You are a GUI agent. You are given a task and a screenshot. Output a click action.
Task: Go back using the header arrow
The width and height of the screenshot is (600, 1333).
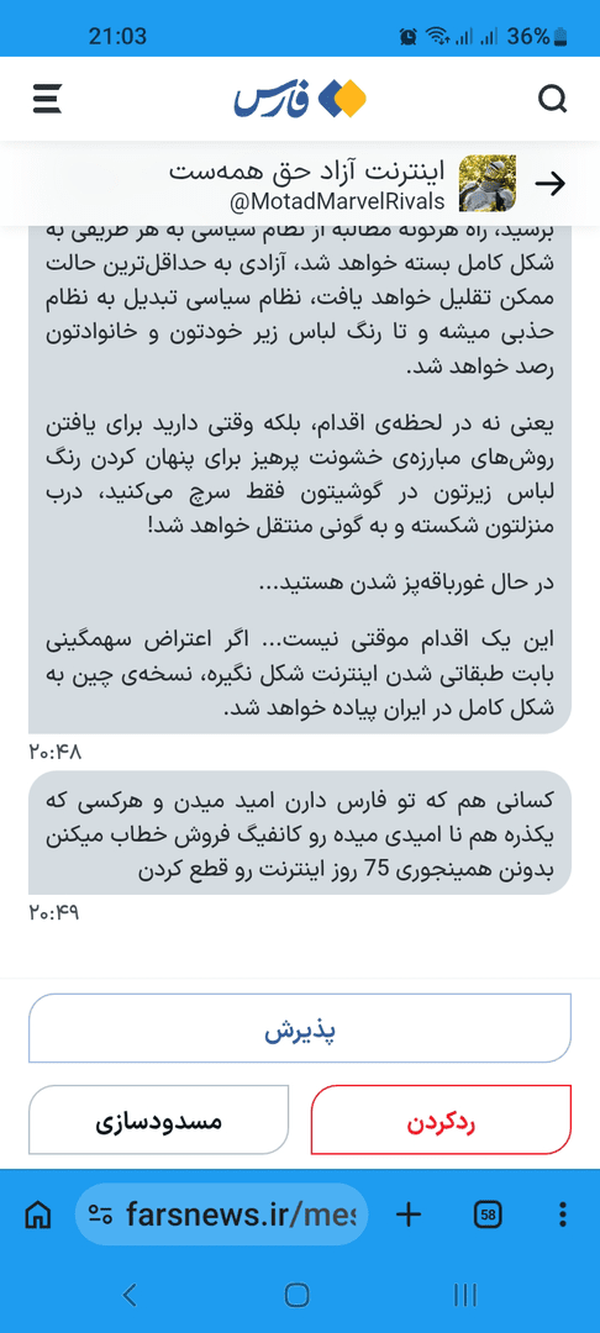(550, 183)
